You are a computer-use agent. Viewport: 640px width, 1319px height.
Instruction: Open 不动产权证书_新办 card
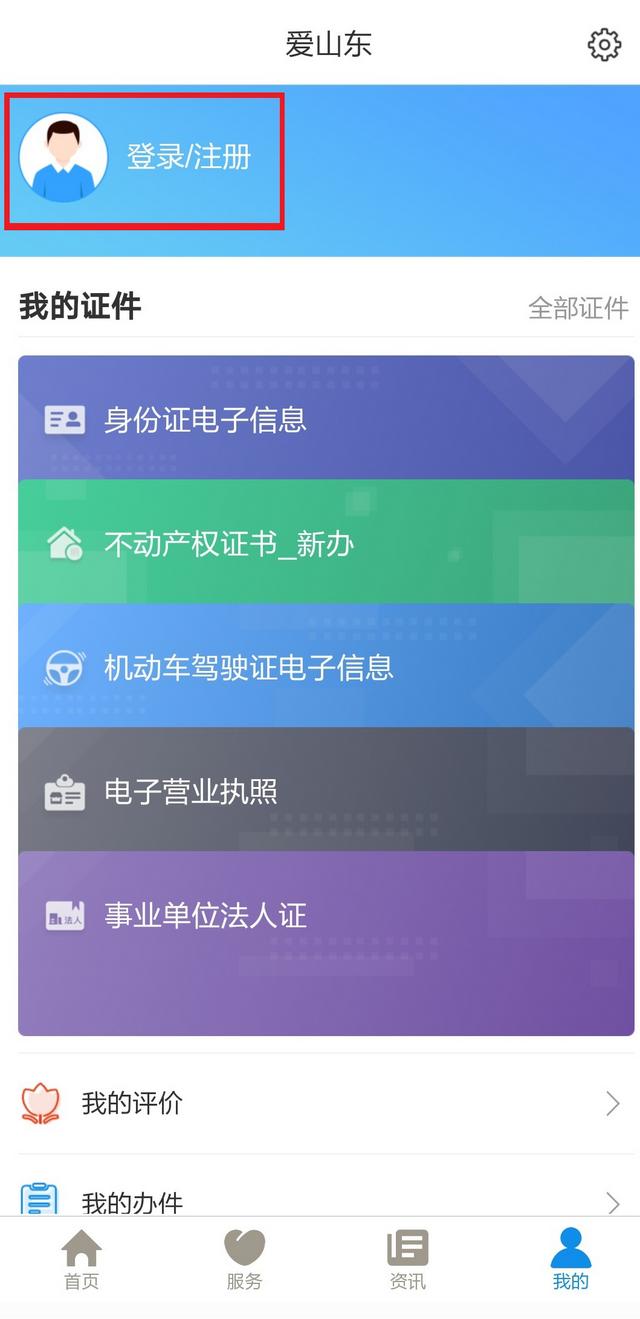point(326,543)
